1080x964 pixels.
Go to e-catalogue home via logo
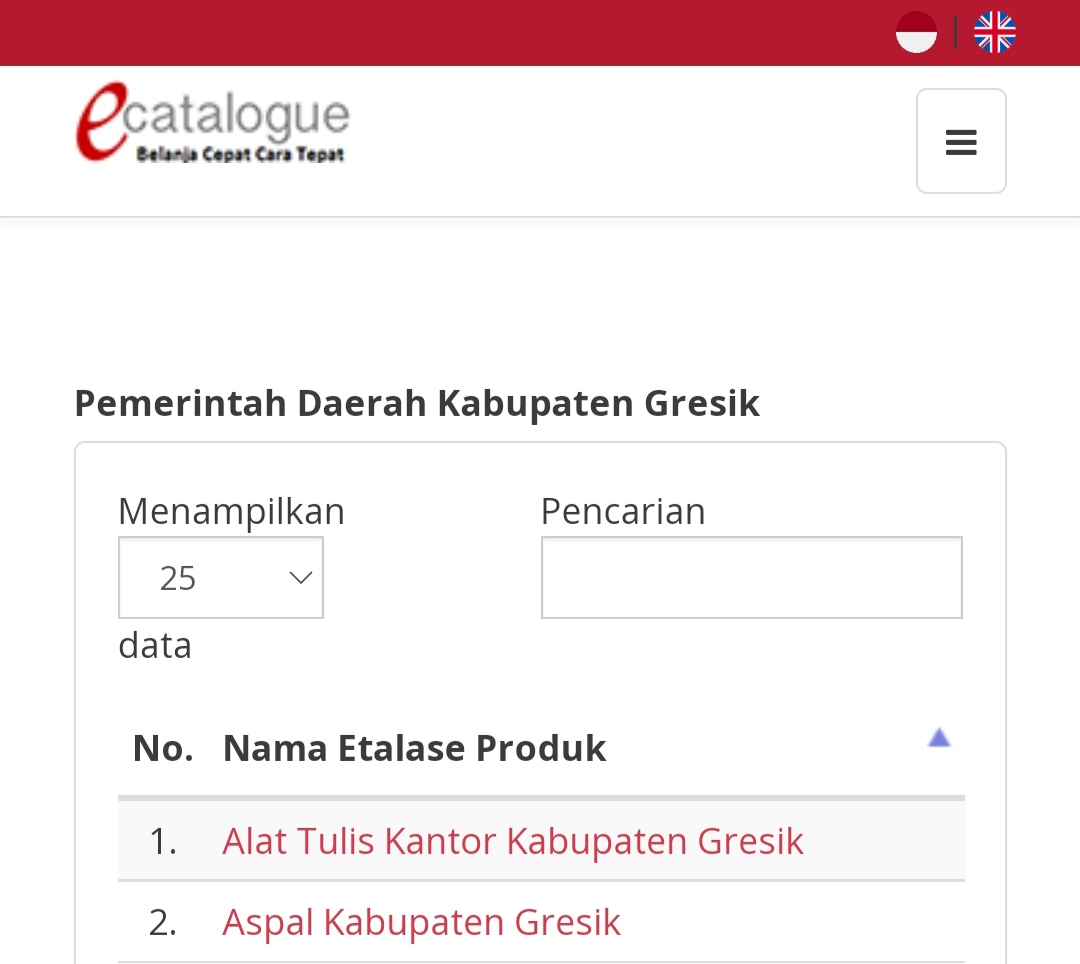point(213,123)
